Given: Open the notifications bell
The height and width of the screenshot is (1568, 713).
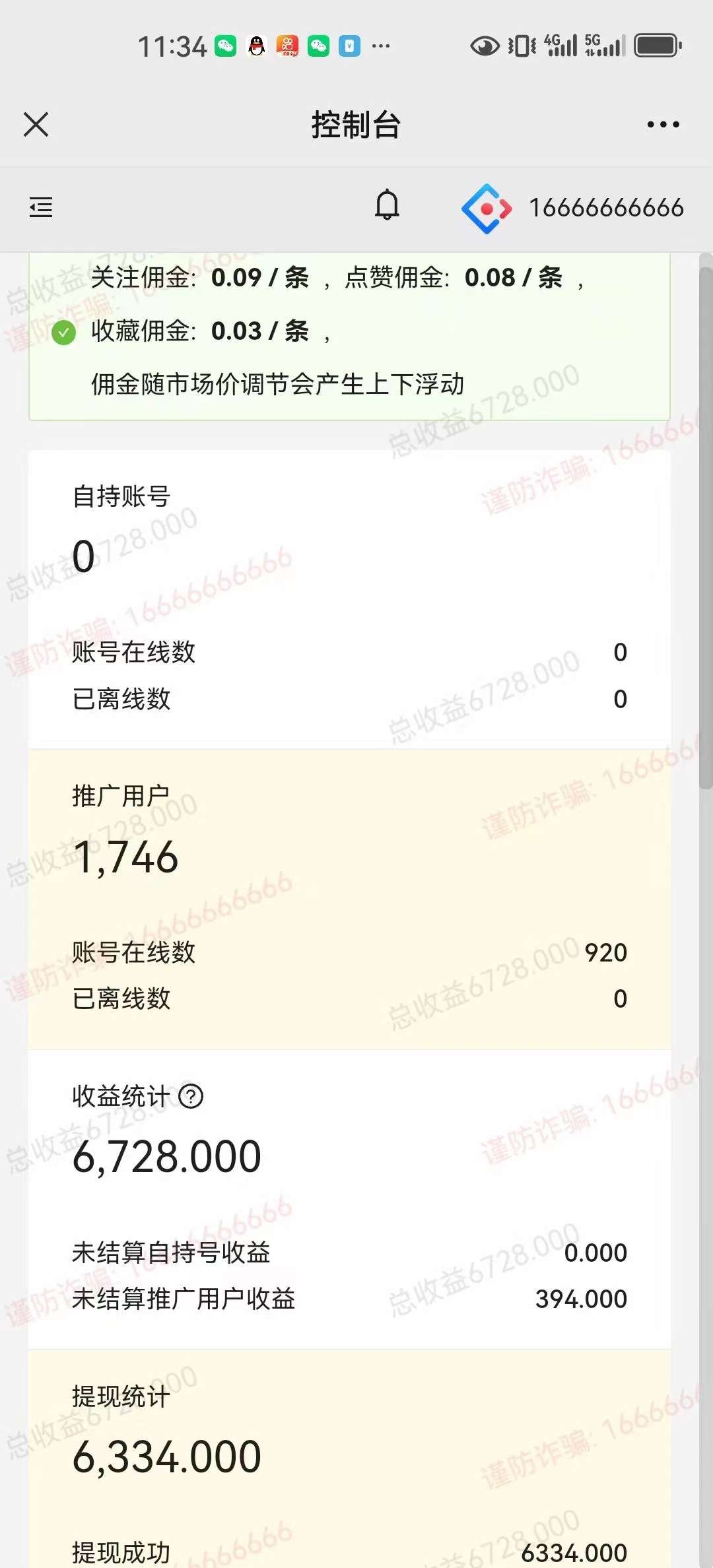Looking at the screenshot, I should pos(387,205).
